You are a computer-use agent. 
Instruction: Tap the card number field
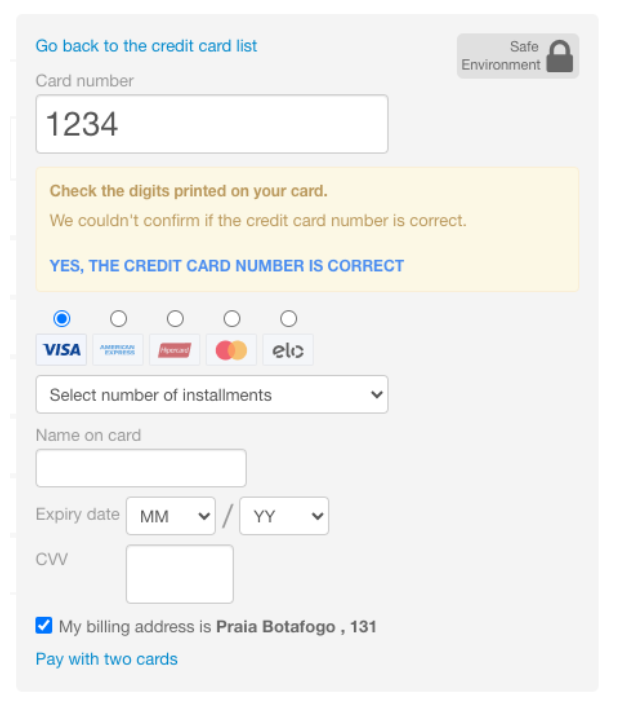point(211,124)
